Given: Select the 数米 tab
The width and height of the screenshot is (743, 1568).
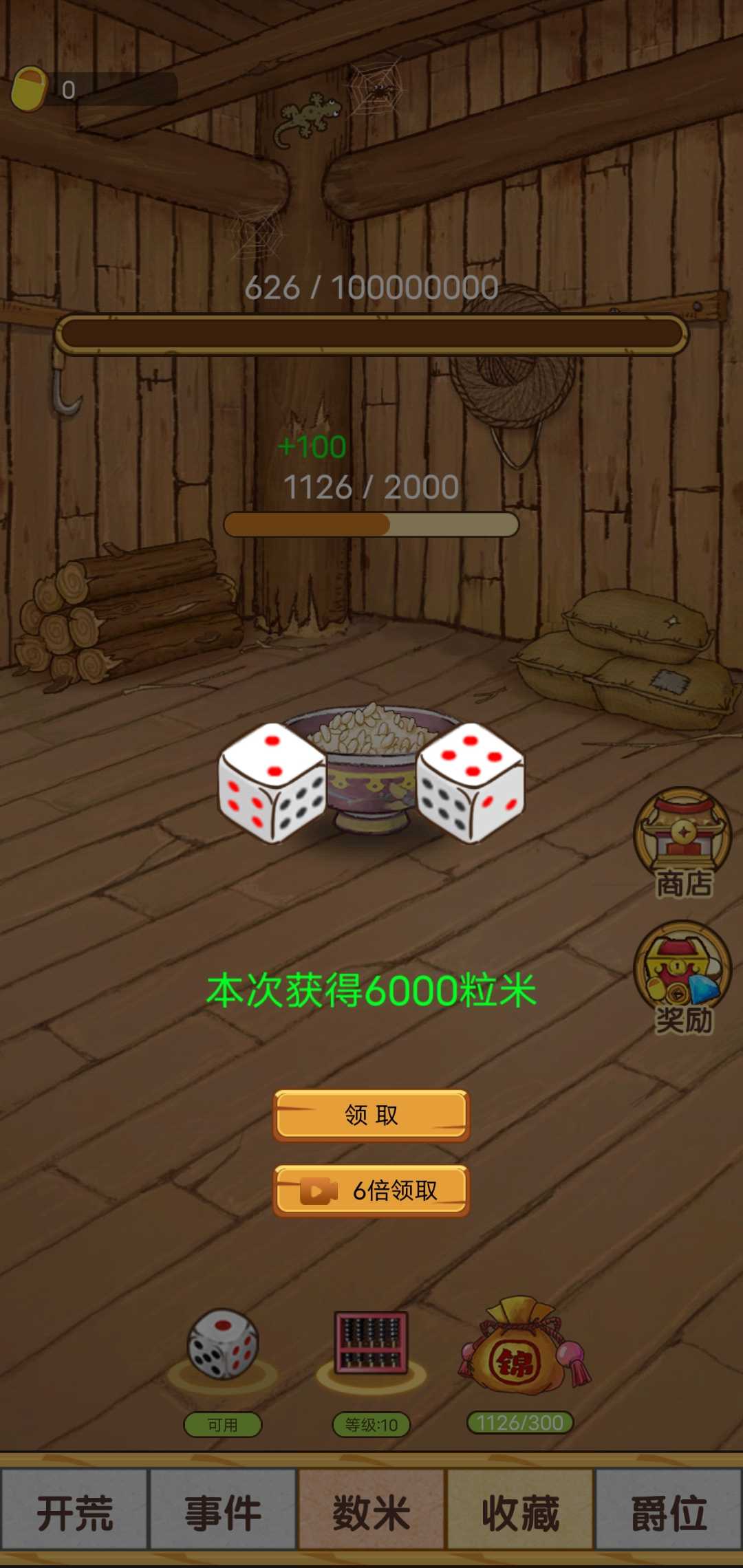Looking at the screenshot, I should coord(371,1513).
